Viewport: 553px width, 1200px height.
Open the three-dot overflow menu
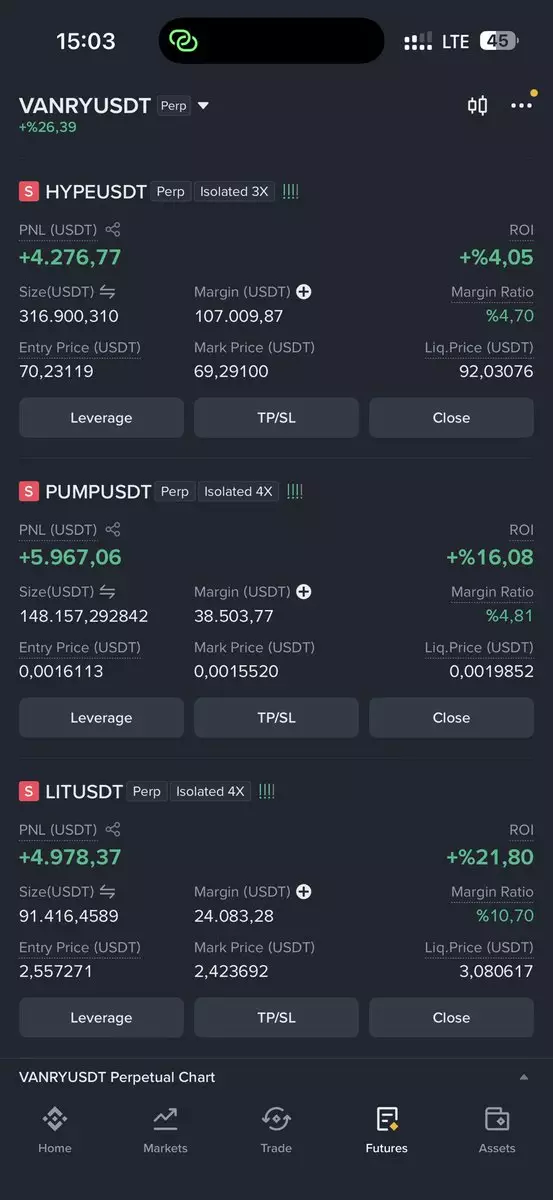[521, 105]
